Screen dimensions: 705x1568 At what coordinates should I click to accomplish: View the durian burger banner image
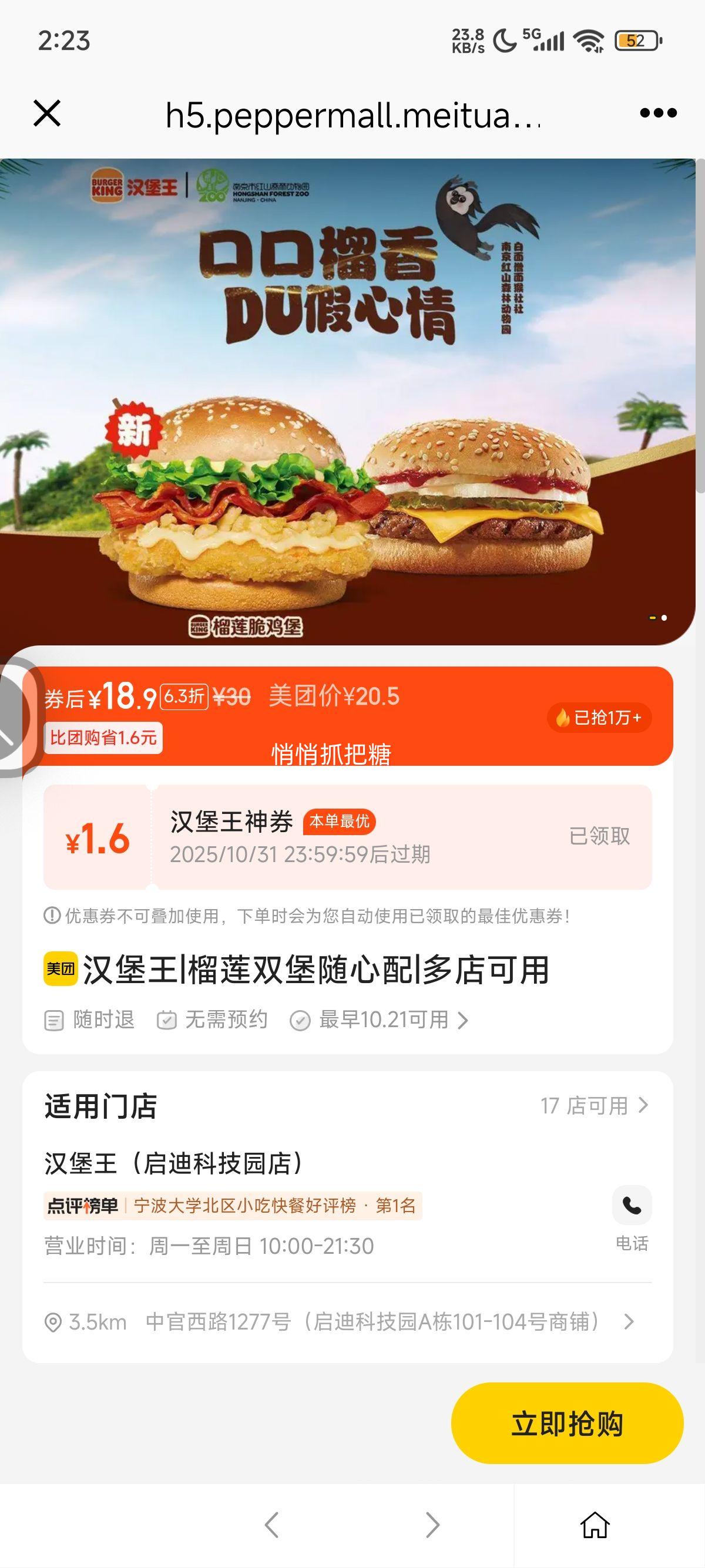click(x=347, y=402)
